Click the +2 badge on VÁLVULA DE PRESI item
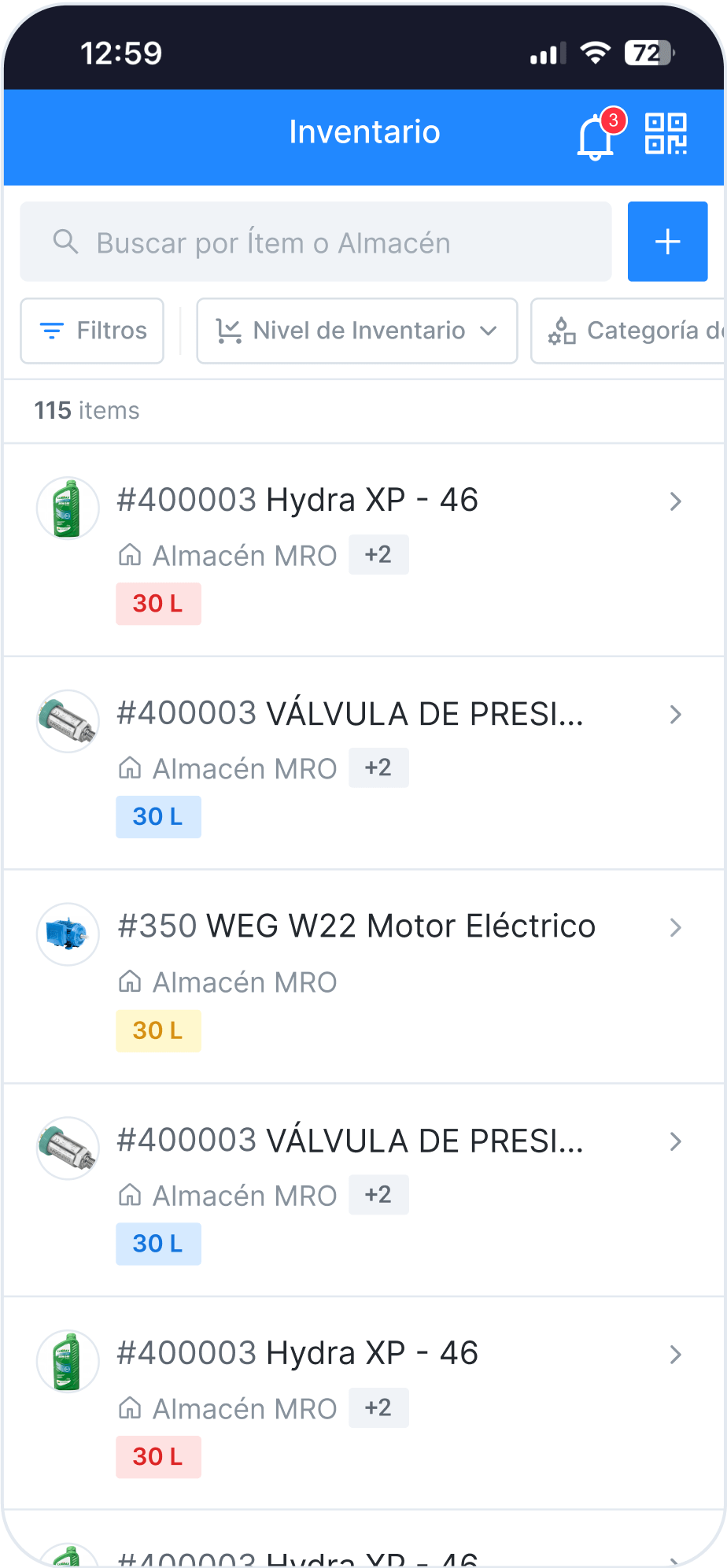This screenshot has height=1568, width=727. 378,767
